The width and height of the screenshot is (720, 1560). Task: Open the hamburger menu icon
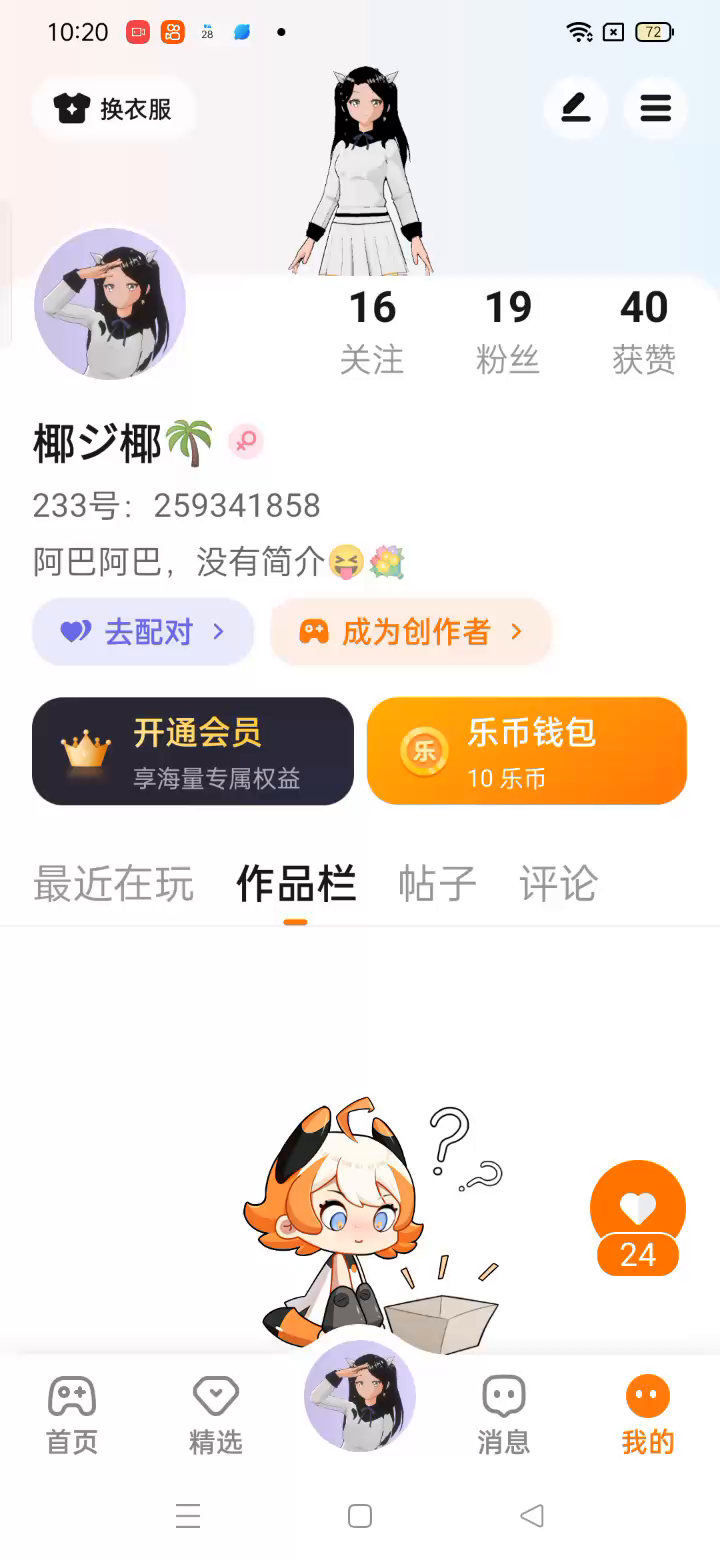pos(656,108)
